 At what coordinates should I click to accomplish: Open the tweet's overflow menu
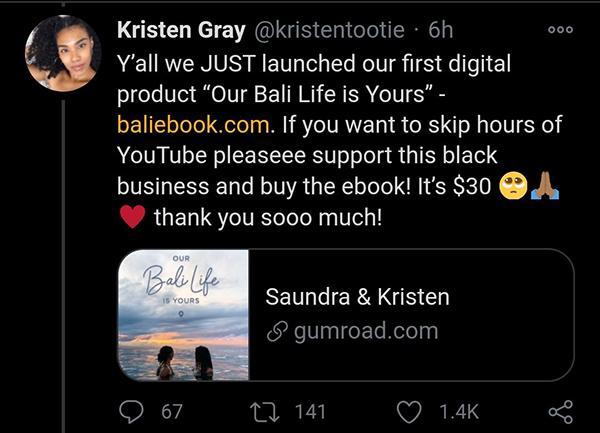(563, 30)
